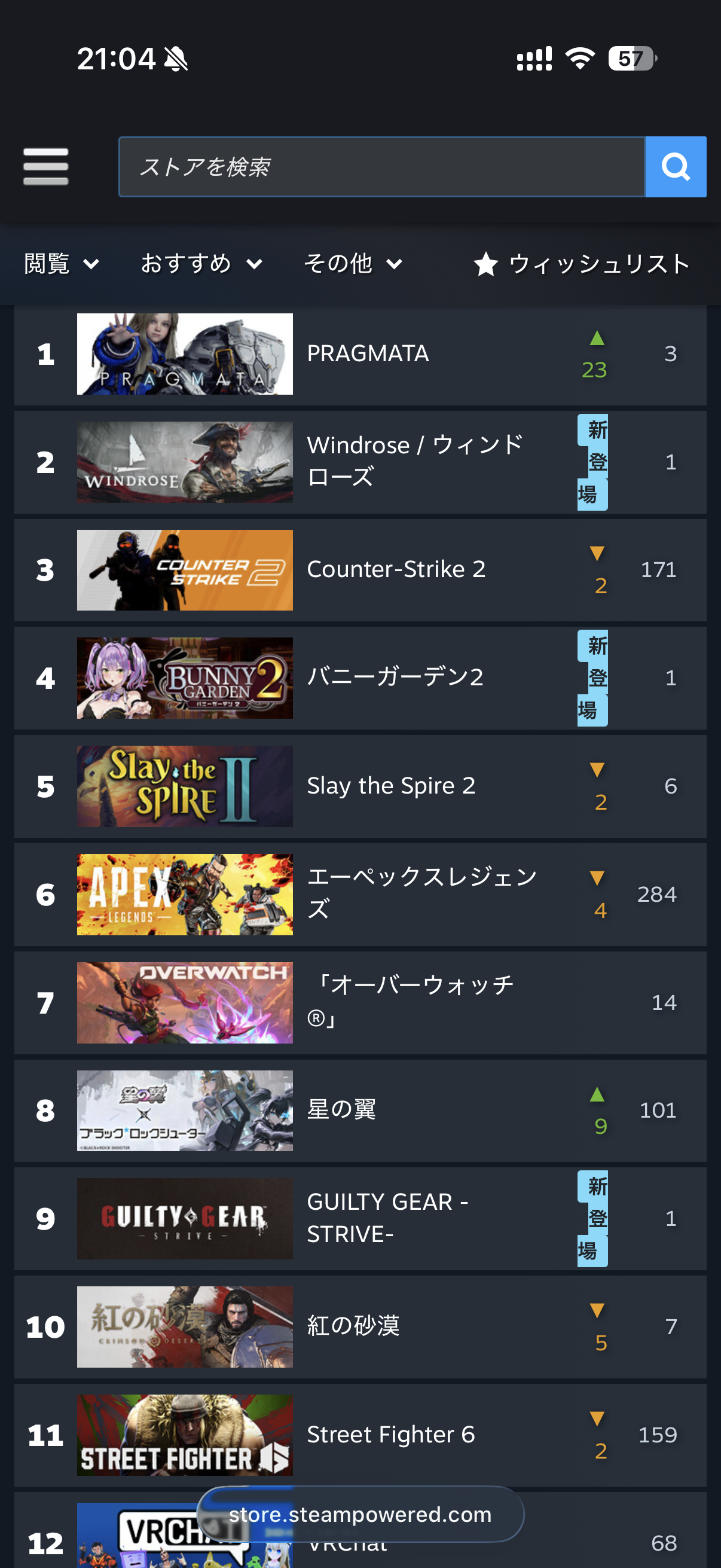The image size is (721, 1568).
Task: Open the PRAGMATA game page
Action: pyautogui.click(x=368, y=353)
